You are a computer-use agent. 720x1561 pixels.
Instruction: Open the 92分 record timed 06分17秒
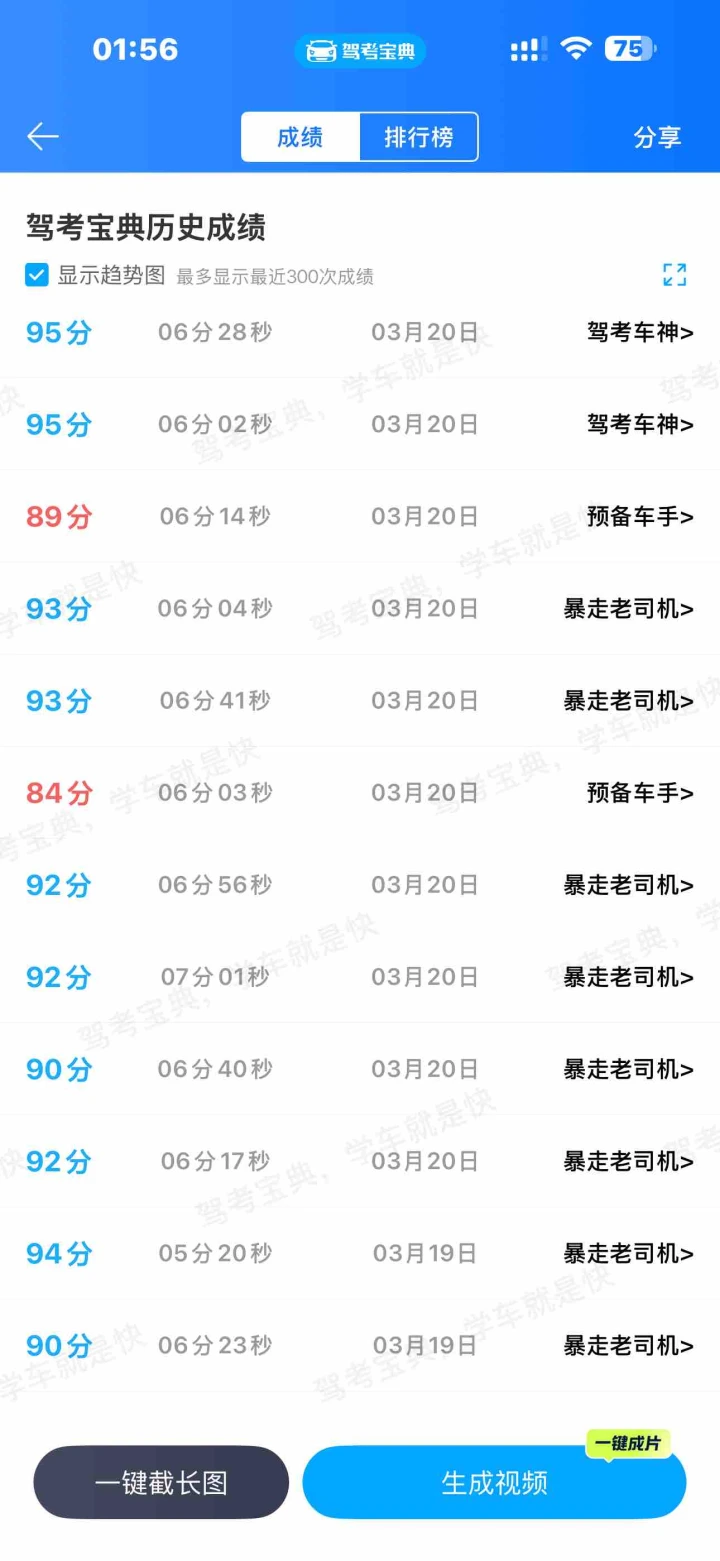pyautogui.click(x=360, y=1161)
